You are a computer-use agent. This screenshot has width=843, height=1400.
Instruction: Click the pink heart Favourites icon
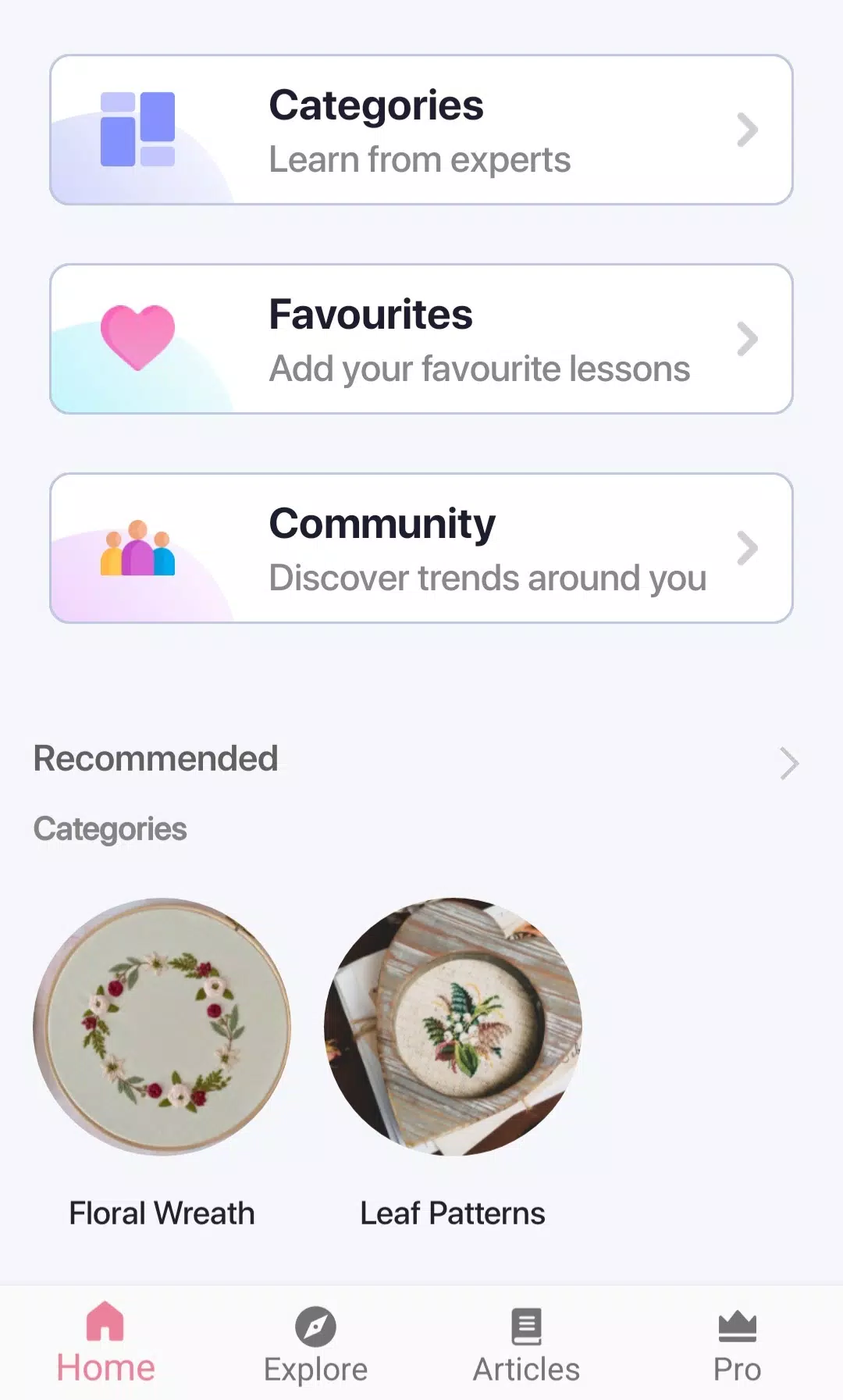(x=138, y=337)
